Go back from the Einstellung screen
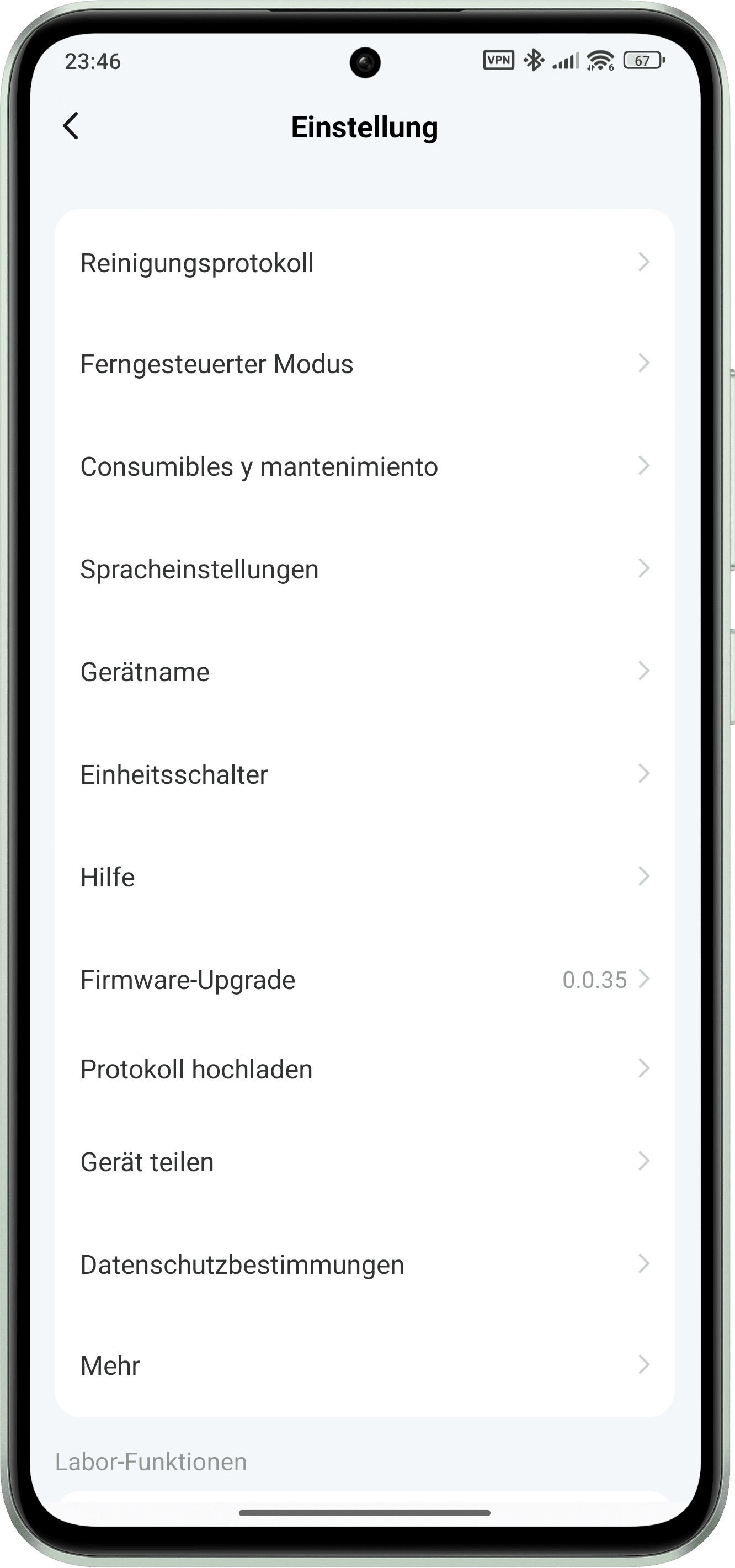Screen dimensions: 735x1568 point(71,126)
